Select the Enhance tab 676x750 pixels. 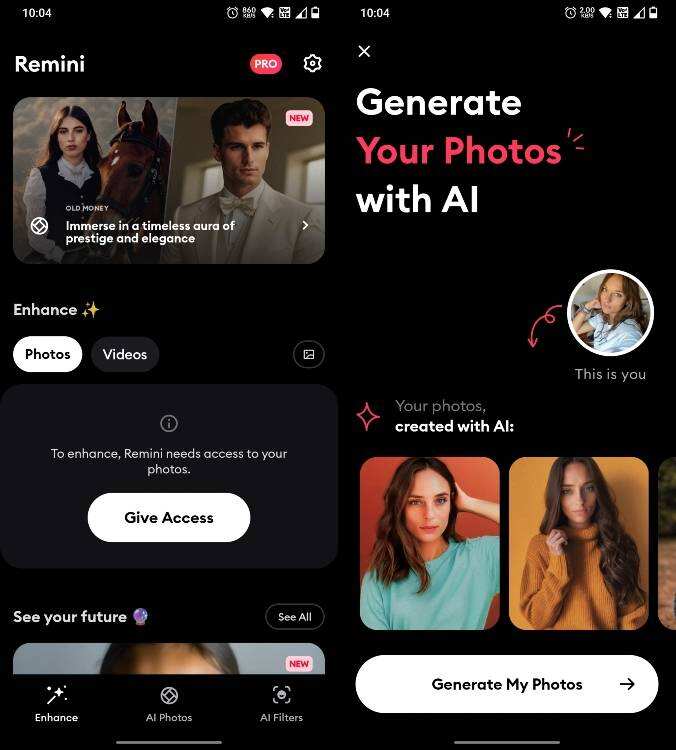(x=56, y=703)
